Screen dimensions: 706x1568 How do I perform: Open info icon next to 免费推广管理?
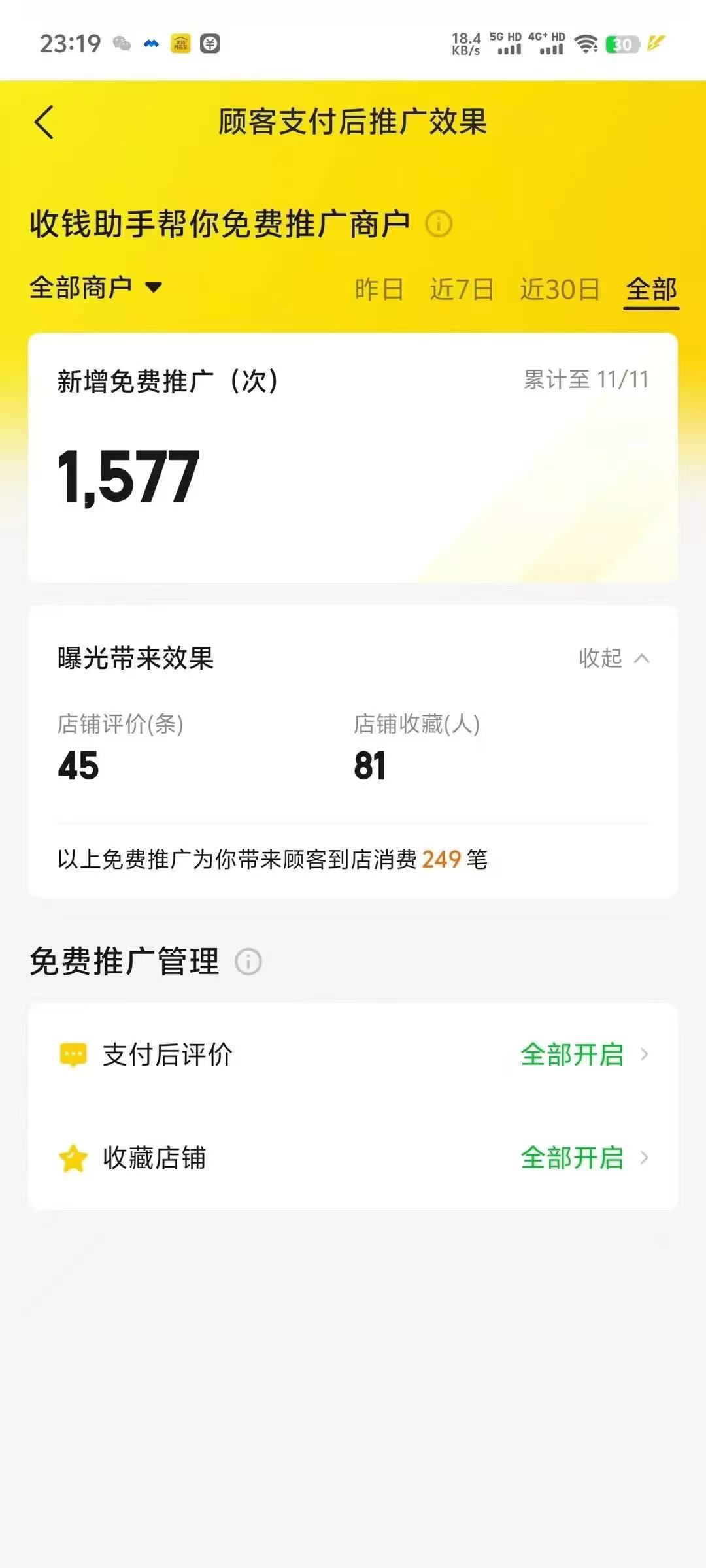point(248,962)
